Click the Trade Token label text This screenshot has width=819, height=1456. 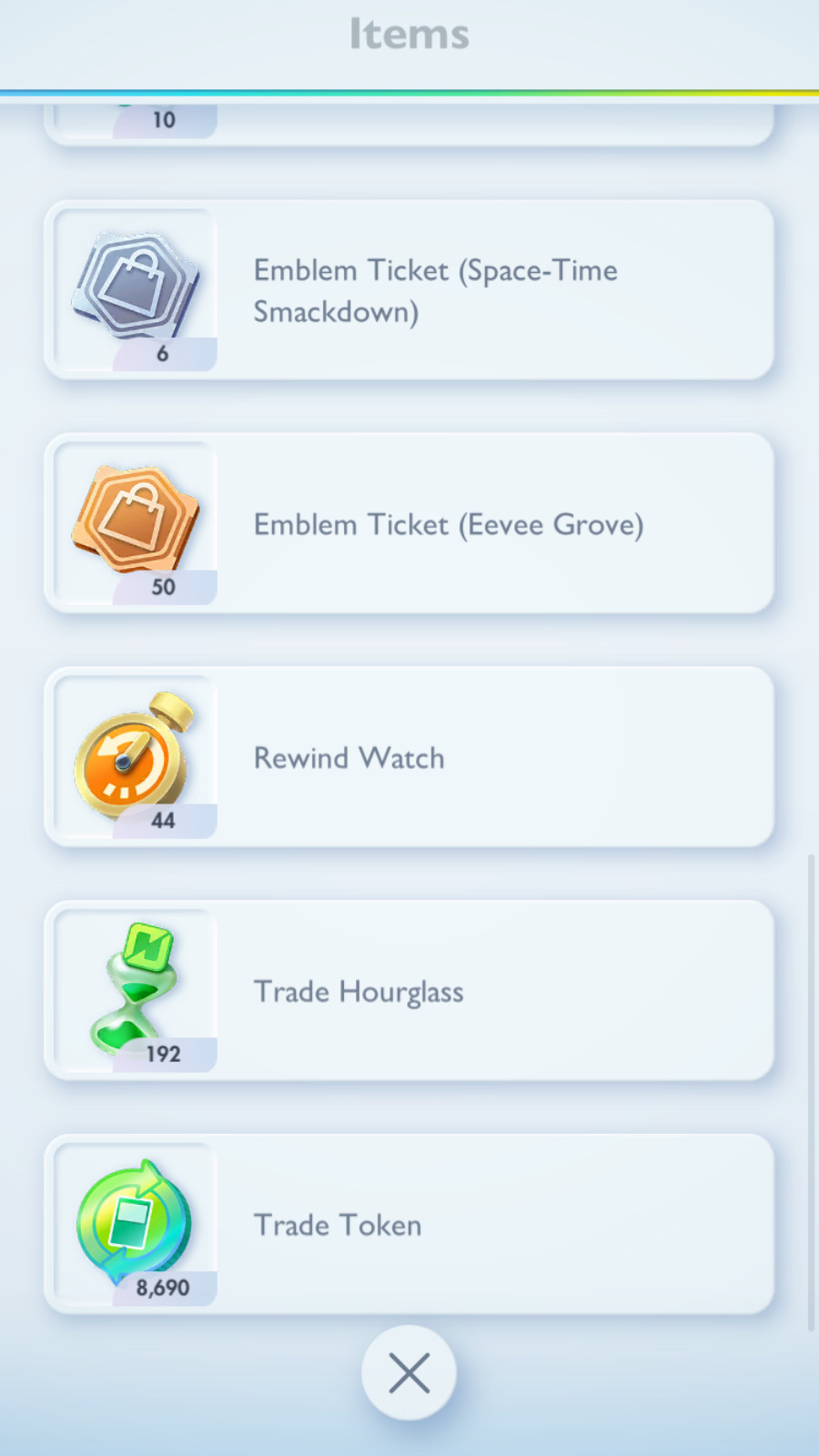click(337, 1225)
